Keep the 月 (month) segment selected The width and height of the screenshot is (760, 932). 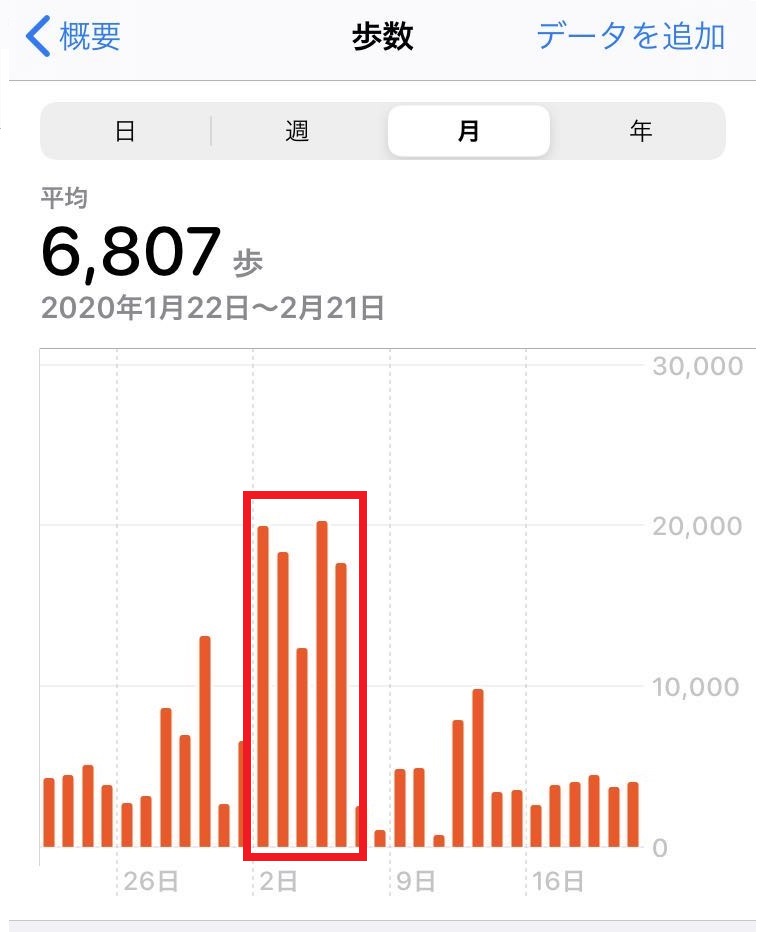(x=467, y=130)
